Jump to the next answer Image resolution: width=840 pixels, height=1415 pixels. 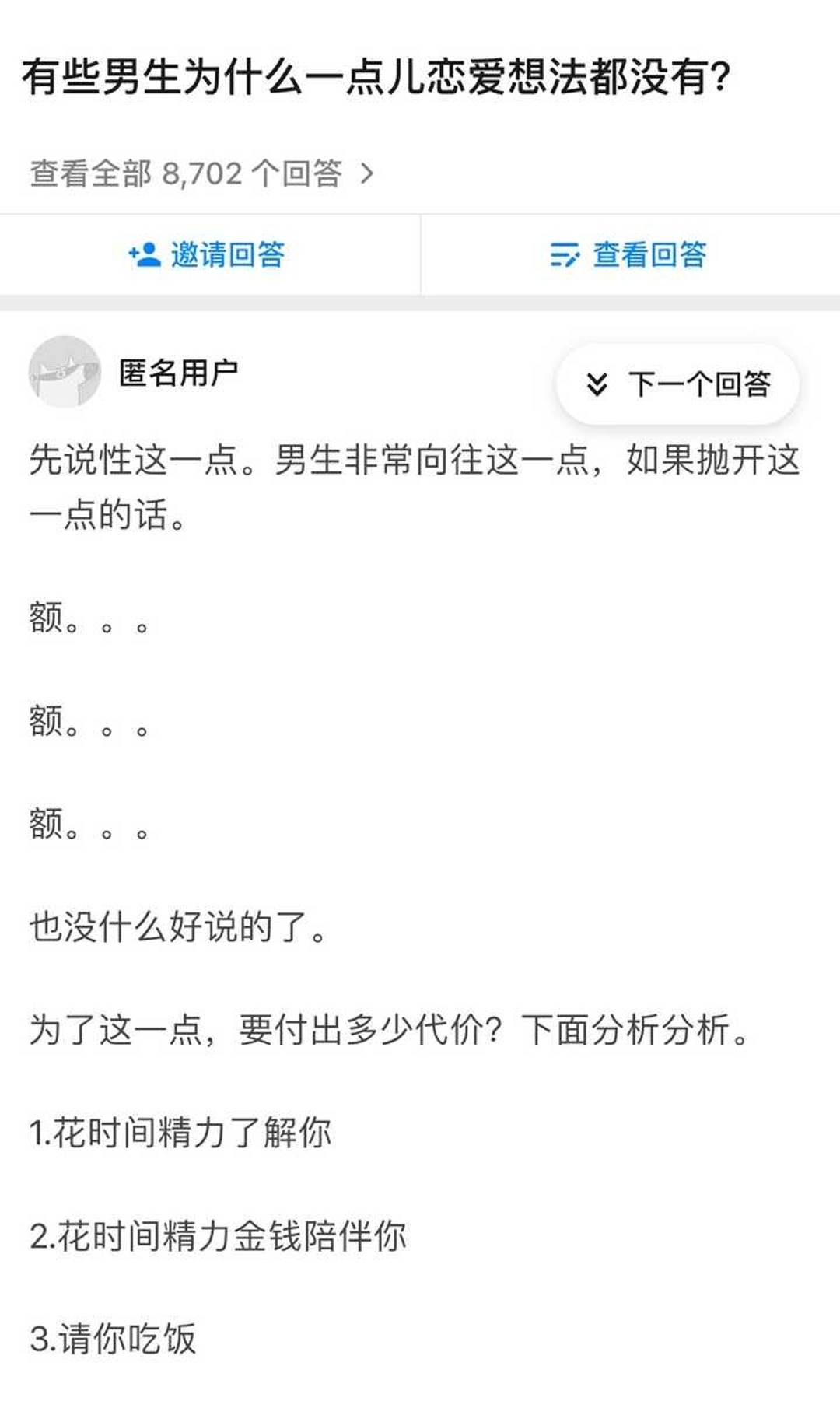coord(677,384)
